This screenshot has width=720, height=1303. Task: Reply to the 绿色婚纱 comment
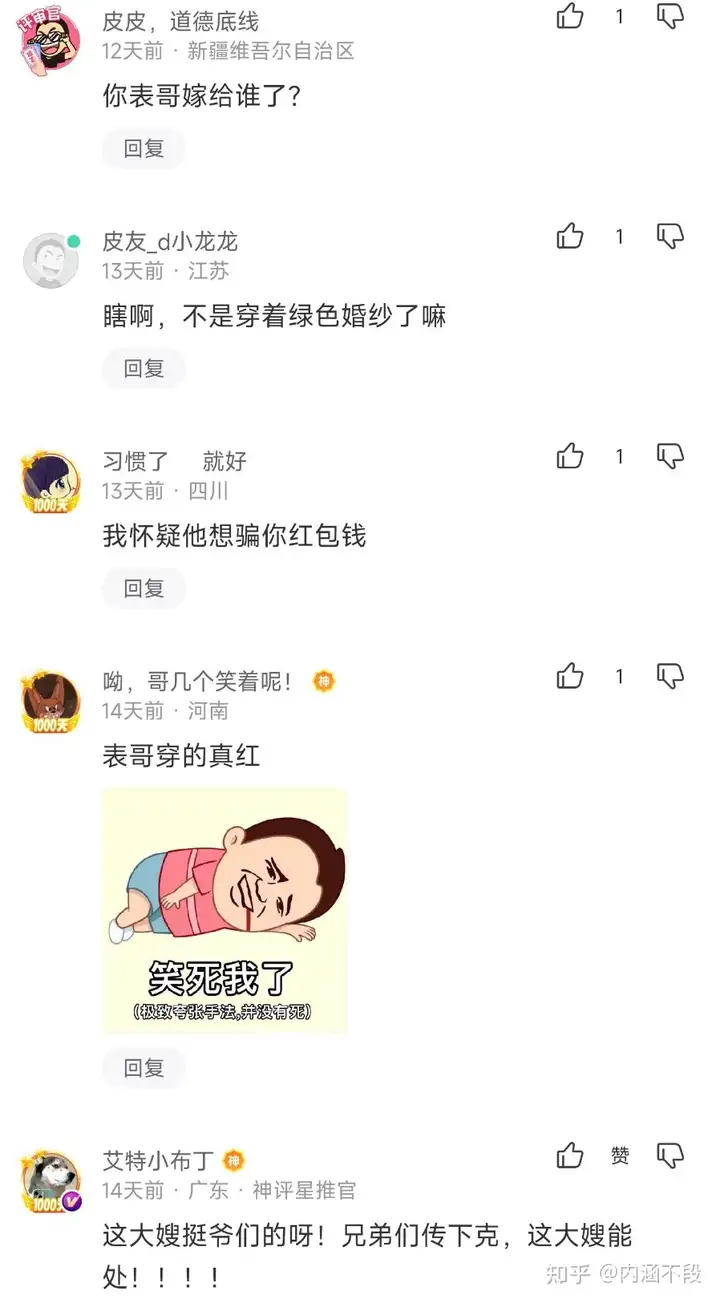(x=144, y=368)
